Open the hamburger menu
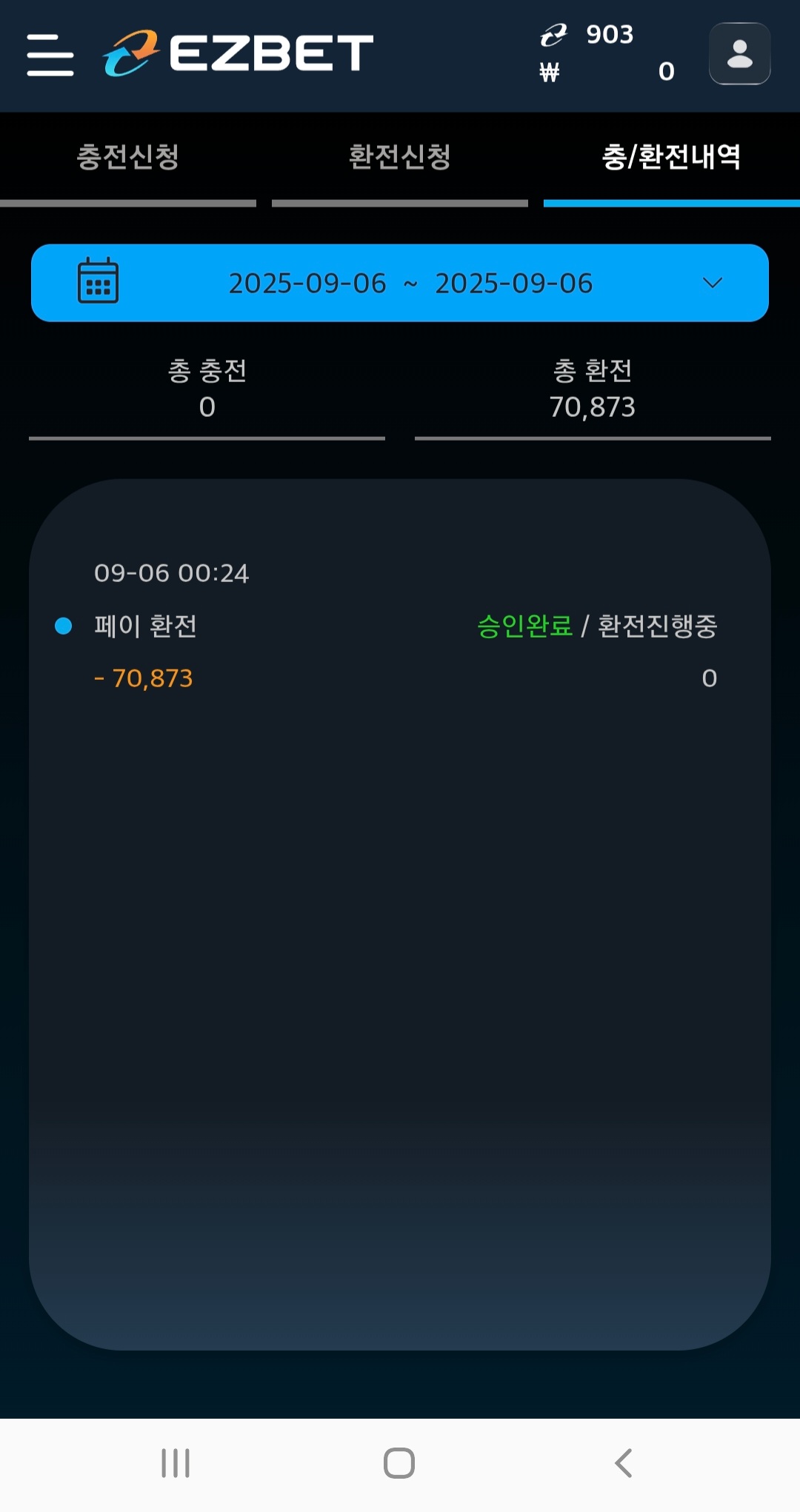The width and height of the screenshot is (800, 1512). coord(50,55)
